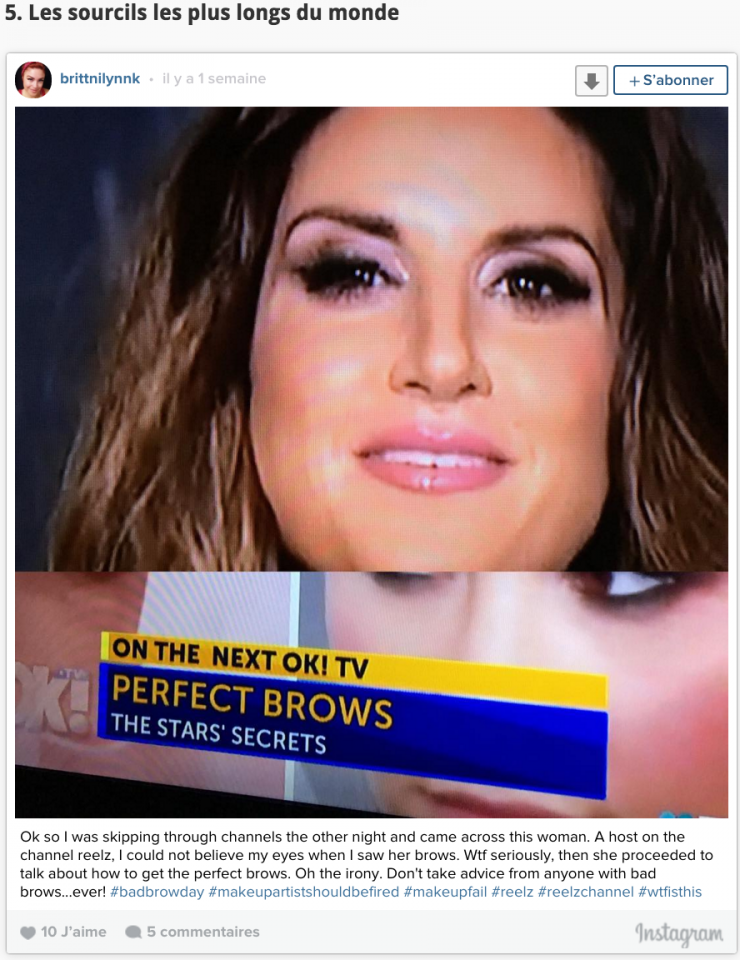
Task: Tap the download arrow button
Action: [591, 81]
